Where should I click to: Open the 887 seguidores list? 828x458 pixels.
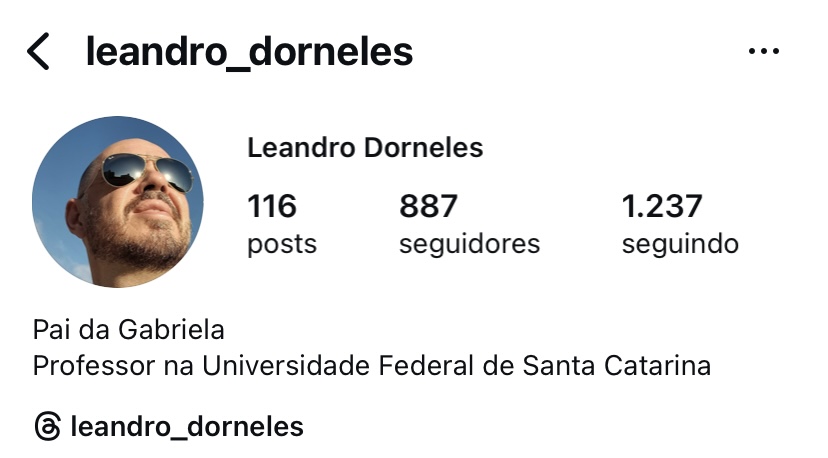pos(469,224)
